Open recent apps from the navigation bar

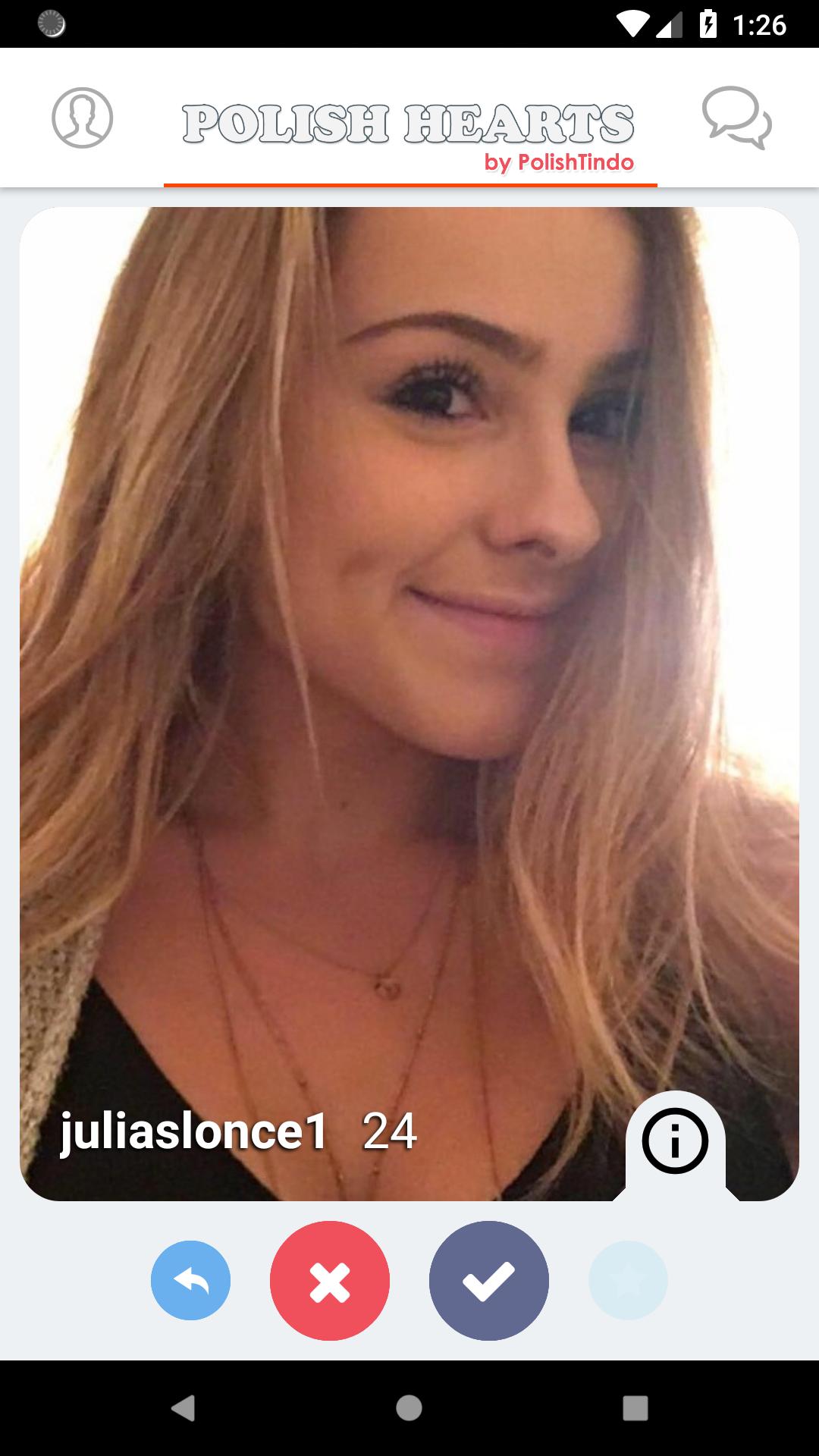[635, 1408]
